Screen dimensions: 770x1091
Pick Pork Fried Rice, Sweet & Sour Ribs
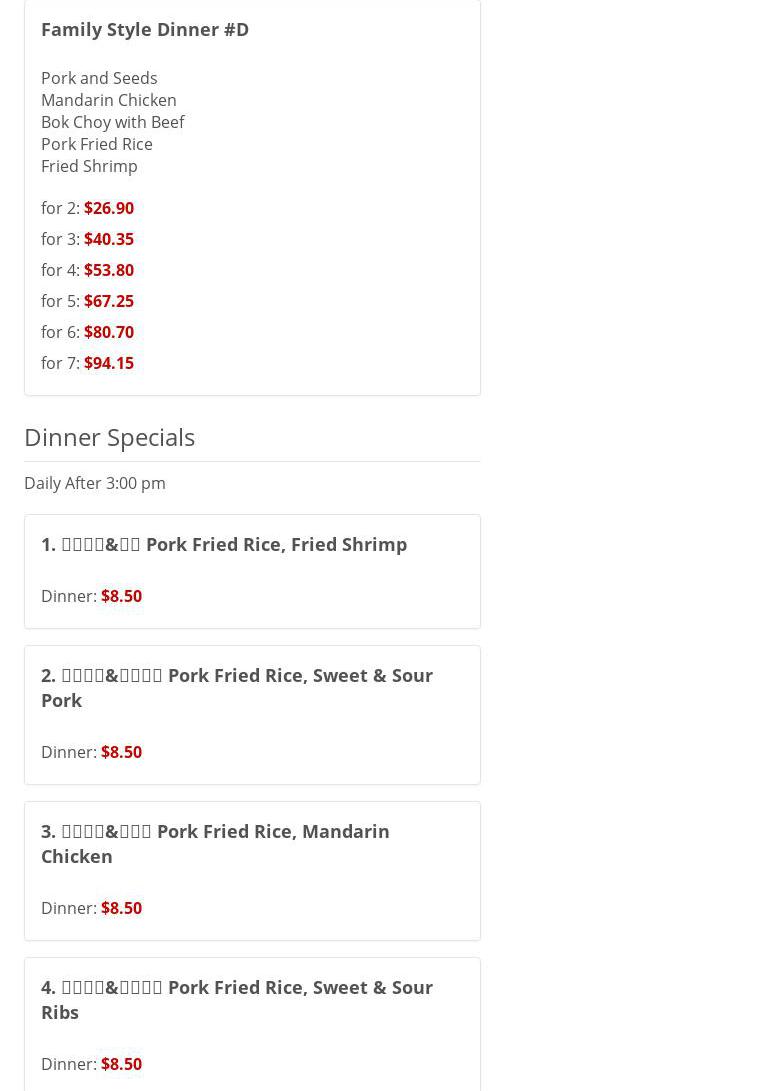point(237,999)
